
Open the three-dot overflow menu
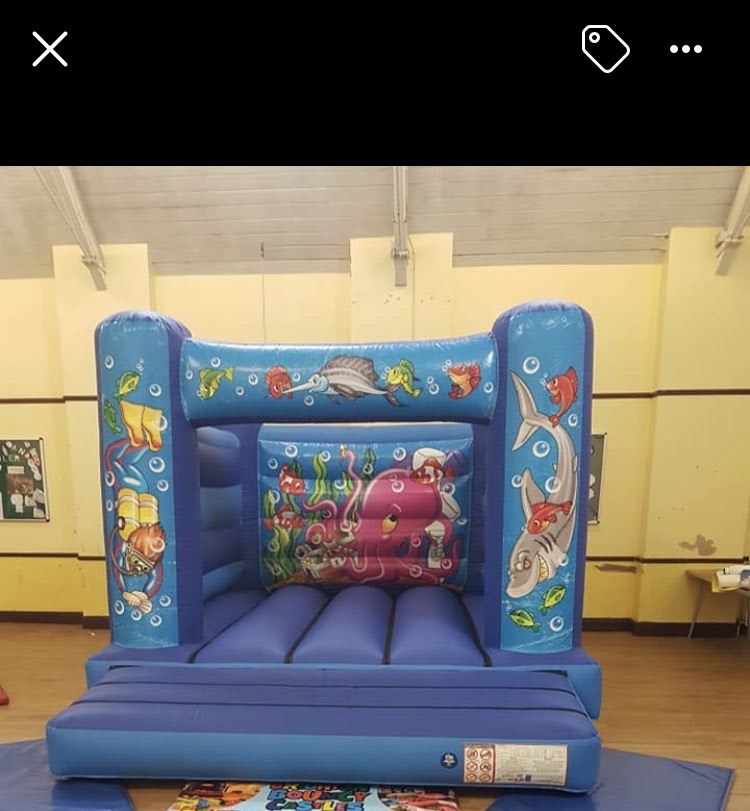coord(686,49)
